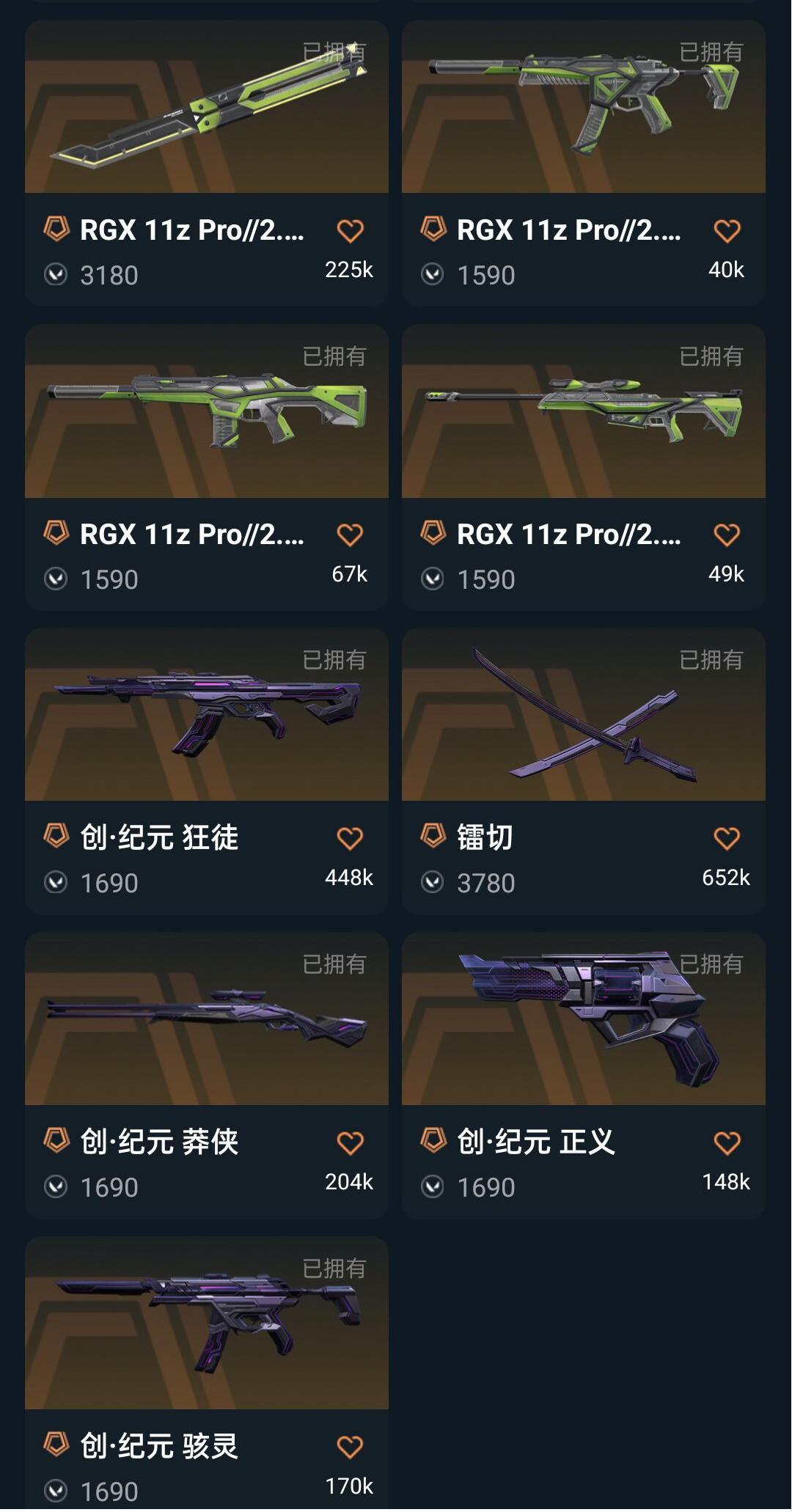Viewport: 792px width, 1512px height.
Task: Tap the heart icon on the 镭切 card
Action: coord(727,838)
